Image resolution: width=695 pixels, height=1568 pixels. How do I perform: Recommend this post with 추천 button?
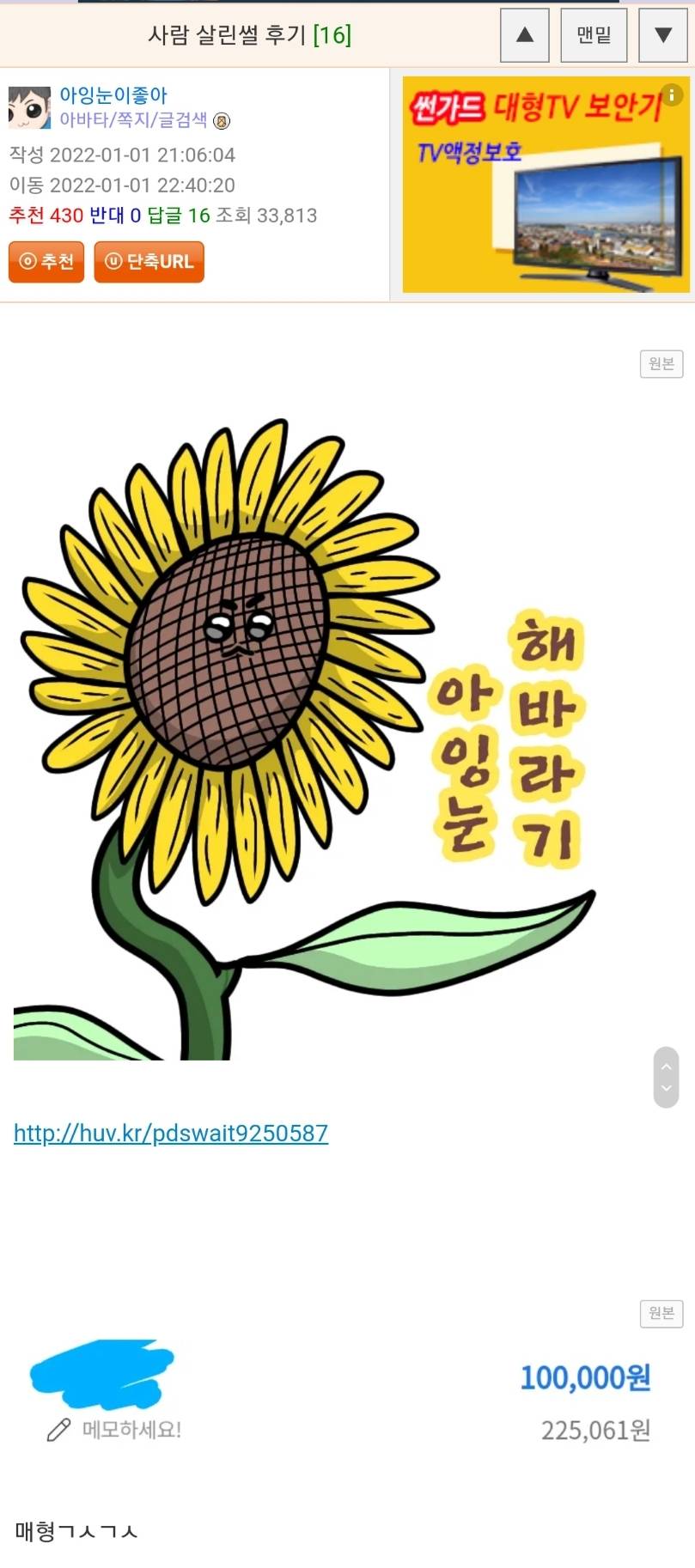(46, 261)
